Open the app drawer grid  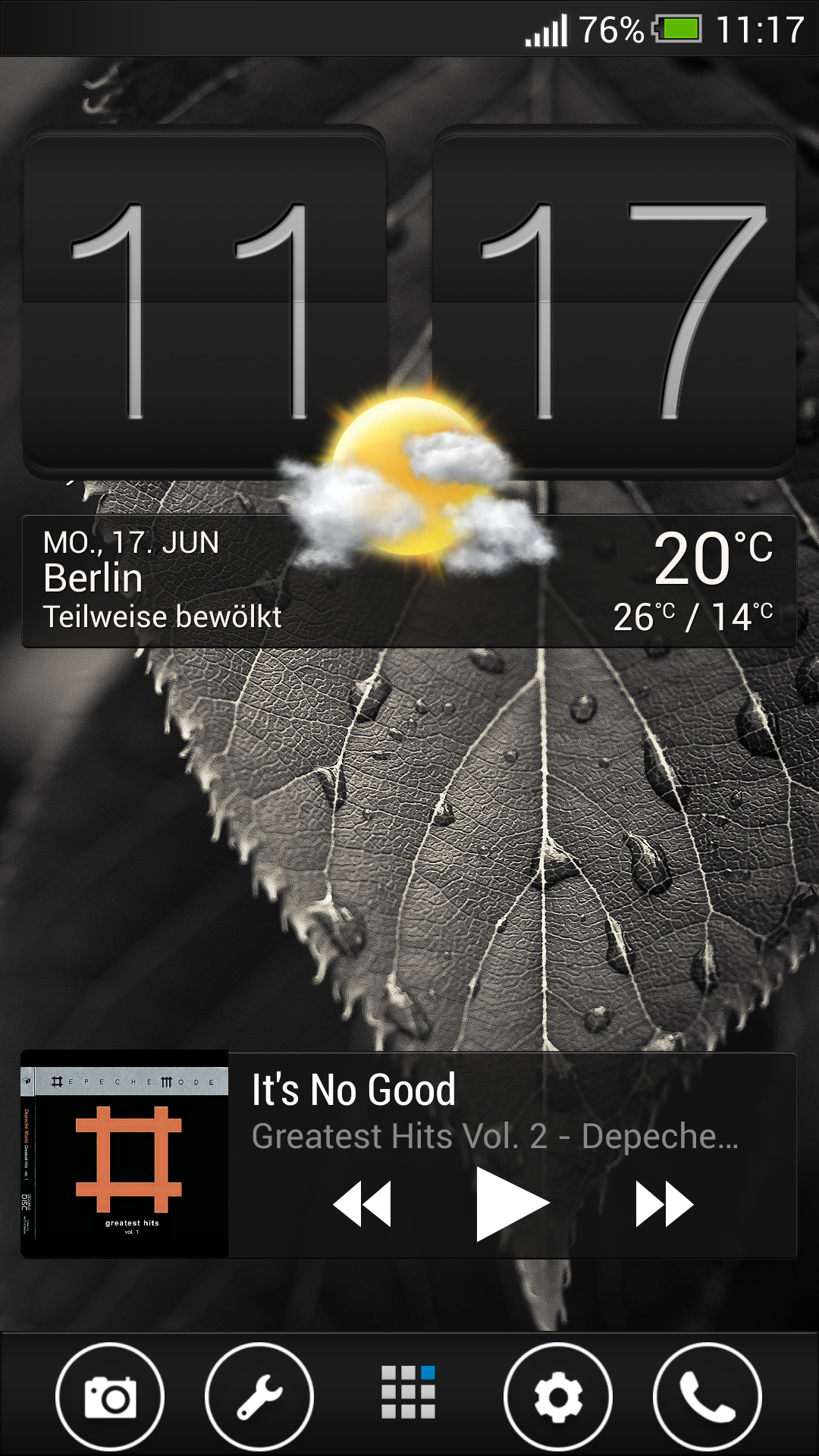click(x=408, y=1392)
